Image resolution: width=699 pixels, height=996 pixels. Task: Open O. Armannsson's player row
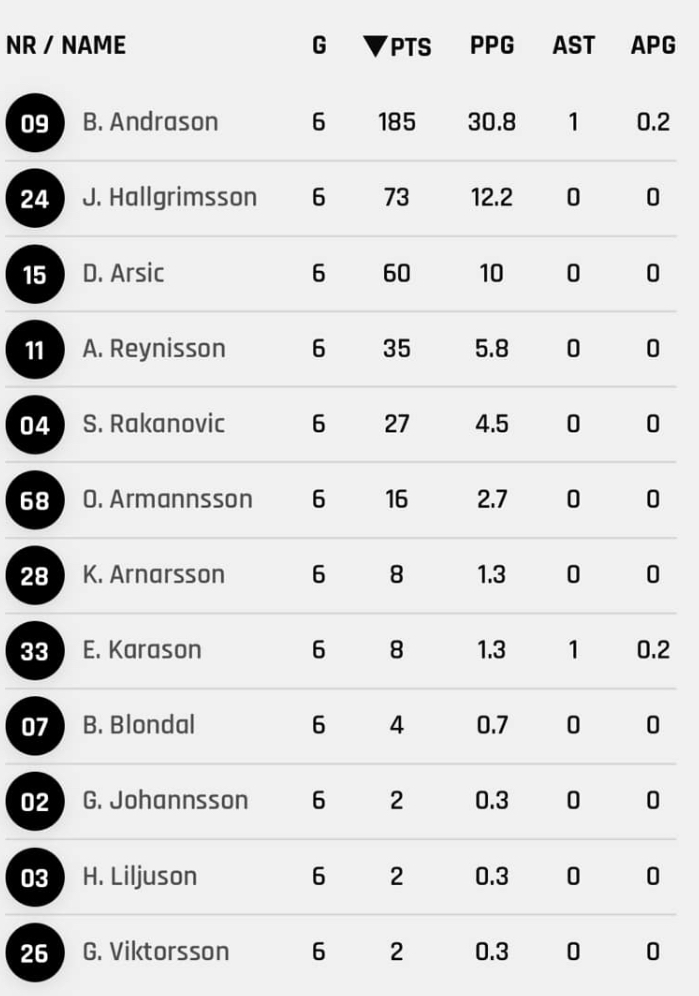167,499
